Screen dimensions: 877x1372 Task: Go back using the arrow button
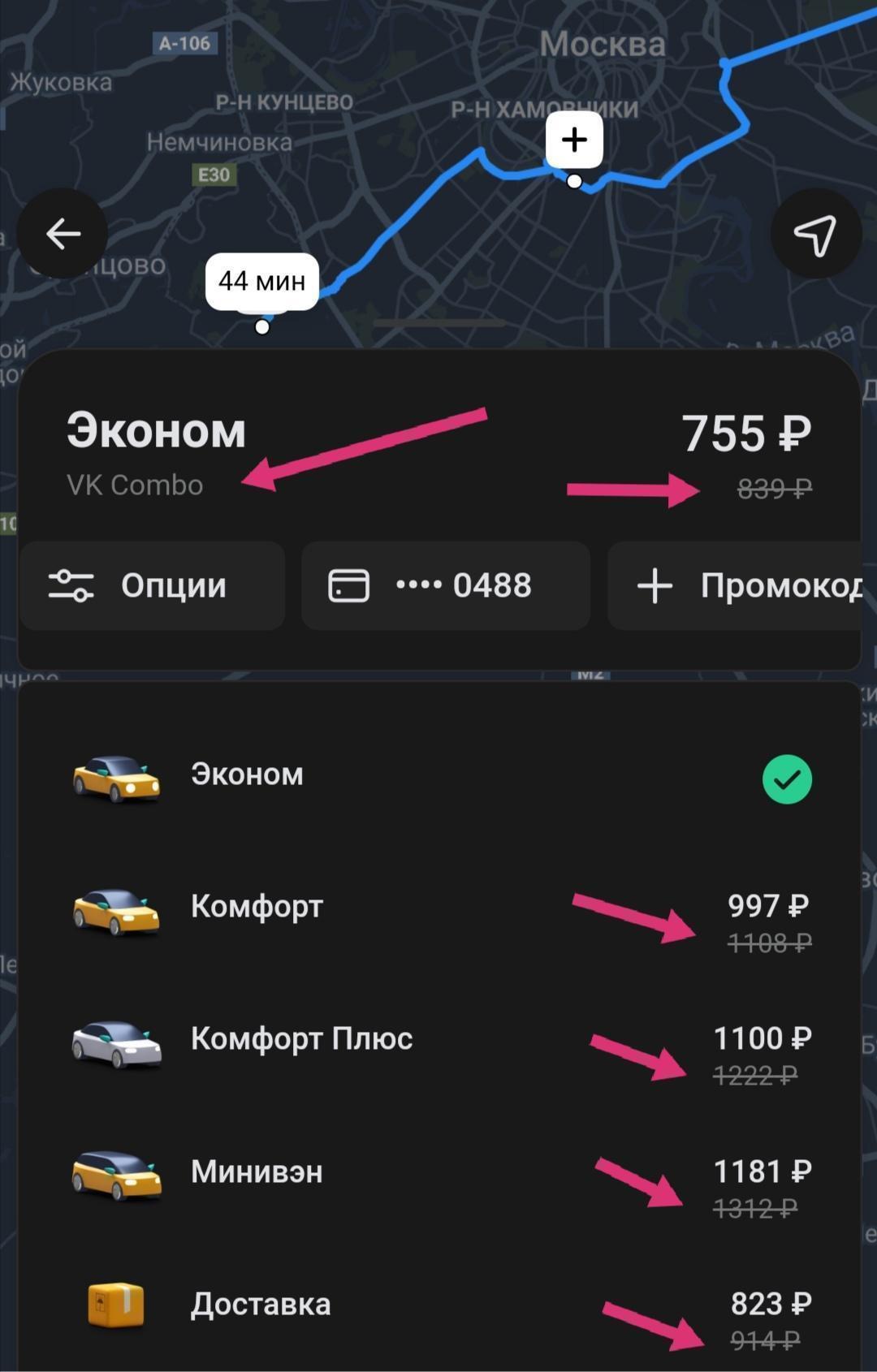(63, 235)
